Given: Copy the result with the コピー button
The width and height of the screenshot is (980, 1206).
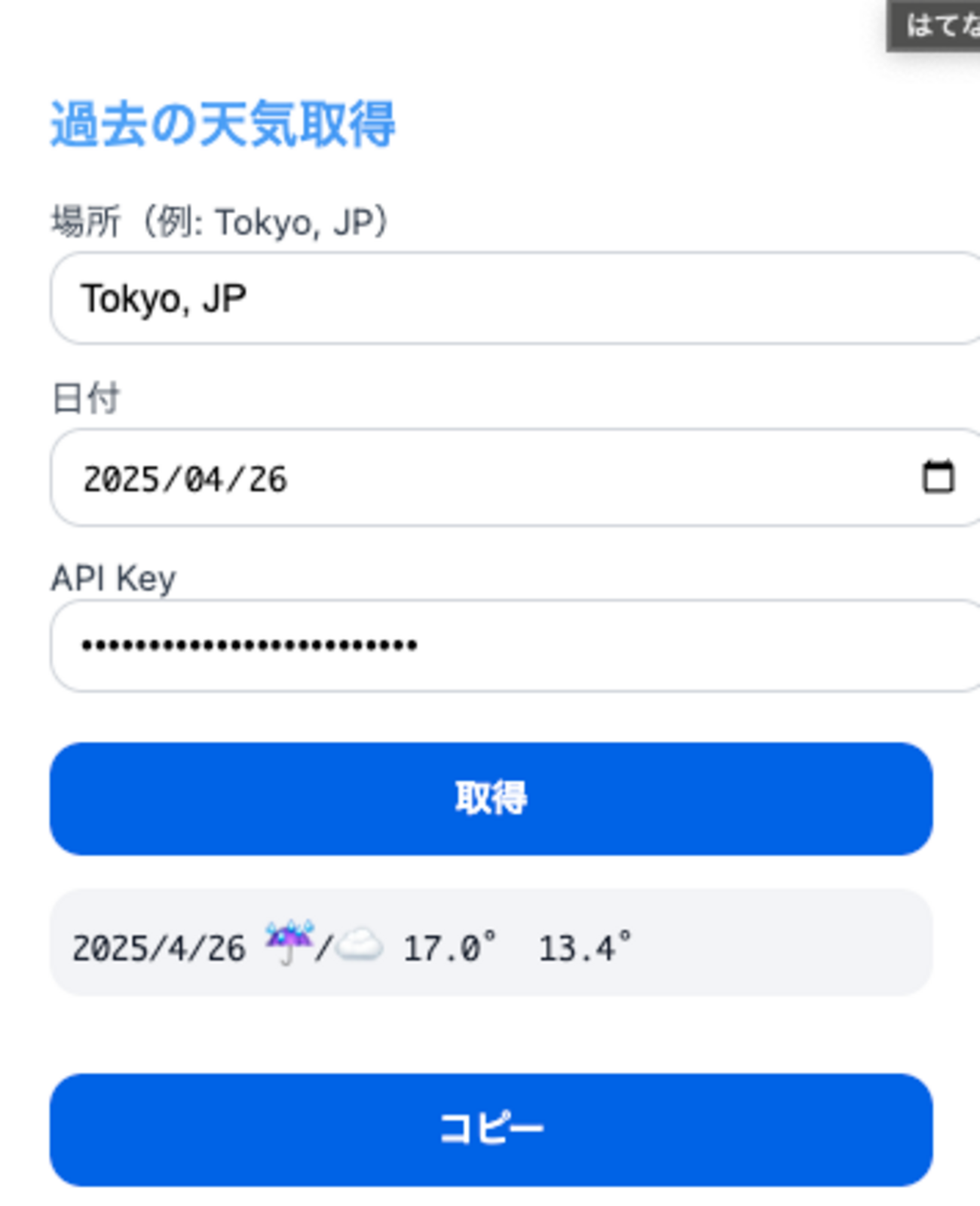Looking at the screenshot, I should (491, 1129).
